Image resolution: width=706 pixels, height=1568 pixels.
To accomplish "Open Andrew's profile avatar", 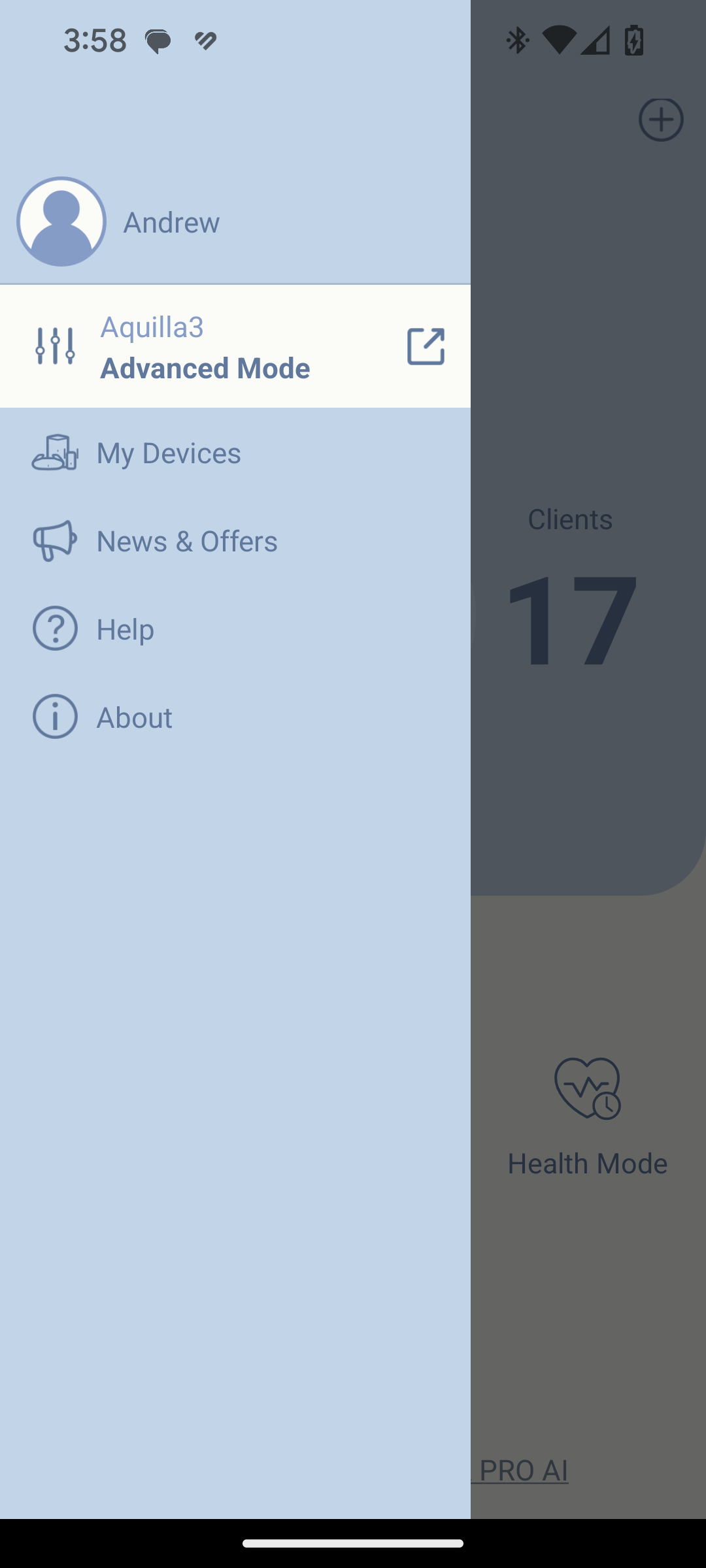I will click(61, 221).
